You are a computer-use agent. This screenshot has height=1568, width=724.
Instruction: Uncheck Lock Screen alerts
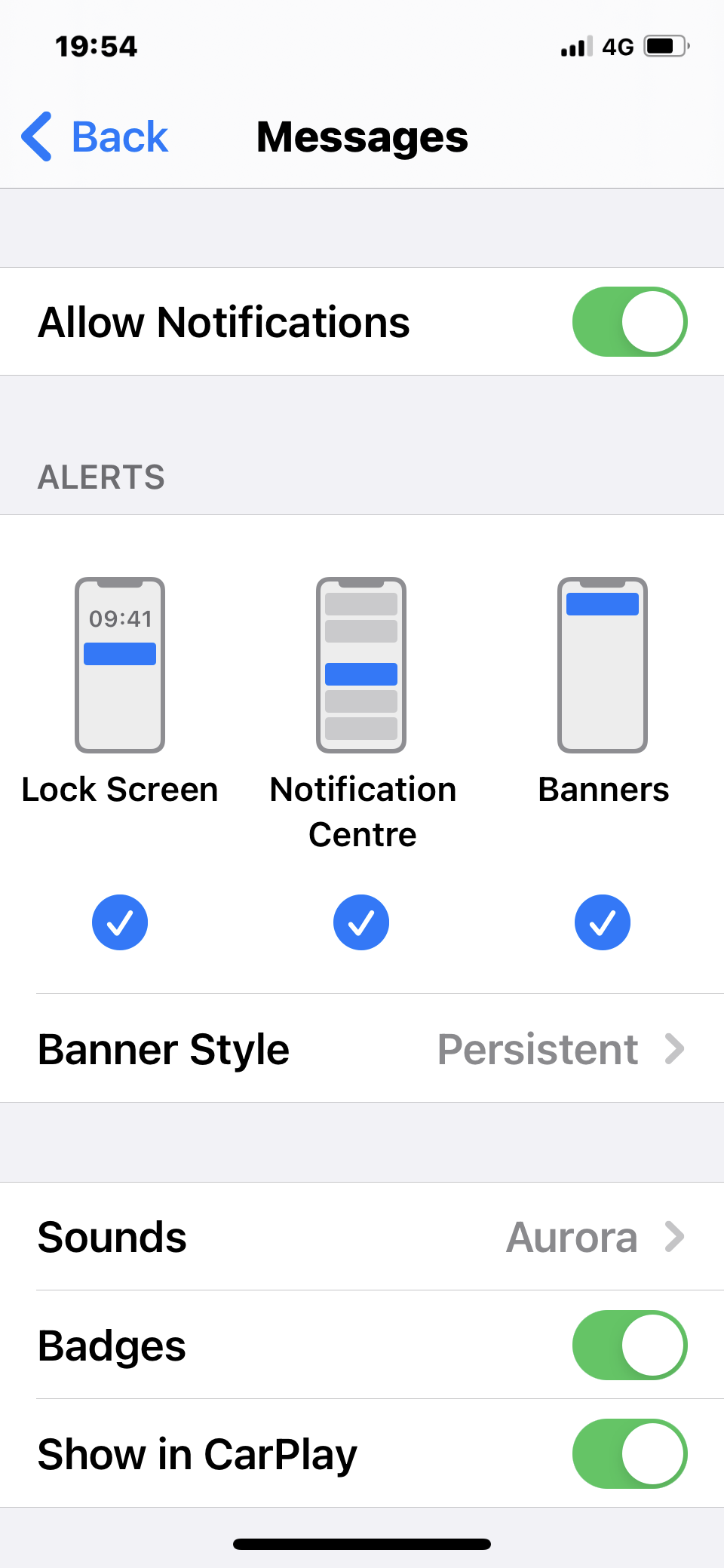coord(120,922)
